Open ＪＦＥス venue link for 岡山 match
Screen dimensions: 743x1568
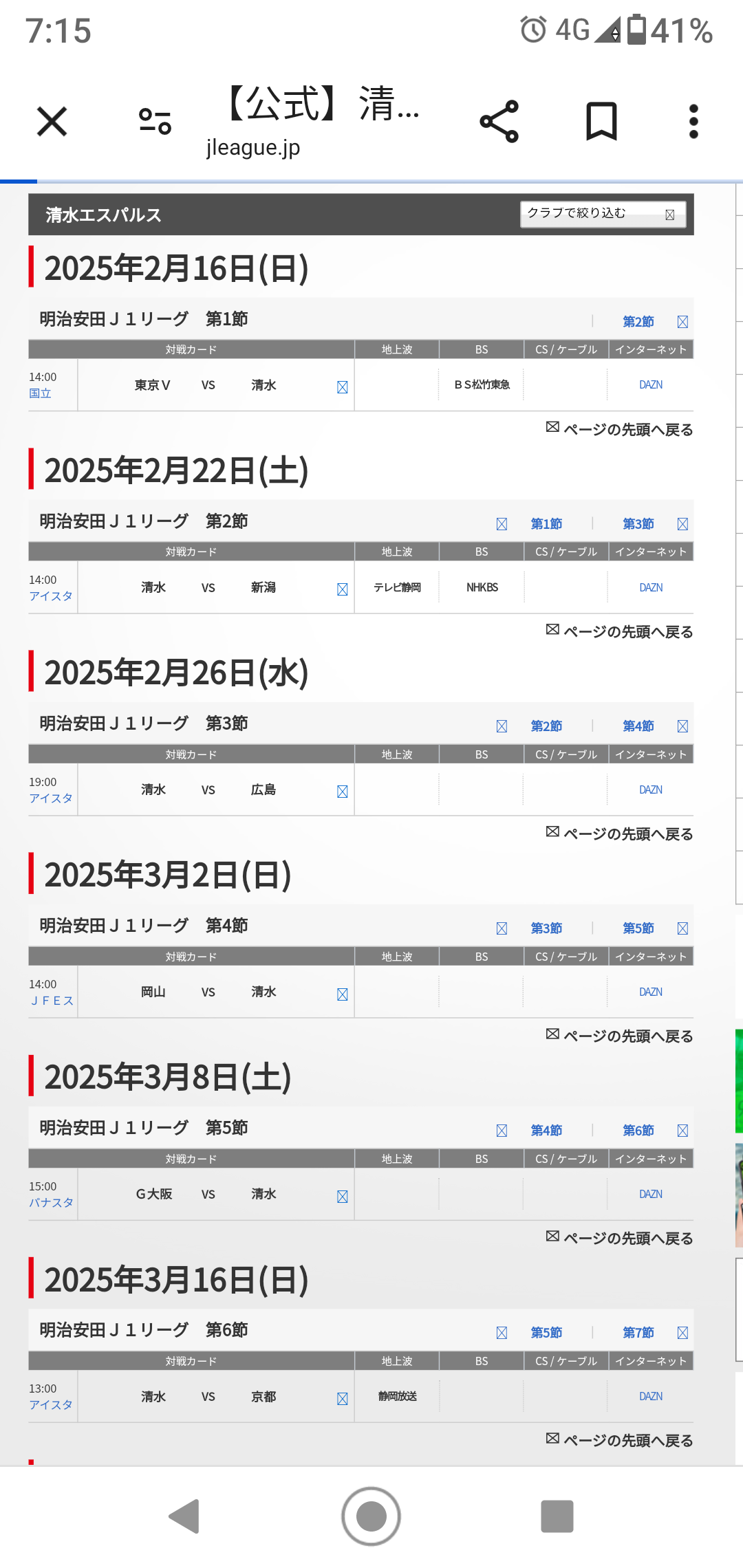pyautogui.click(x=51, y=1001)
